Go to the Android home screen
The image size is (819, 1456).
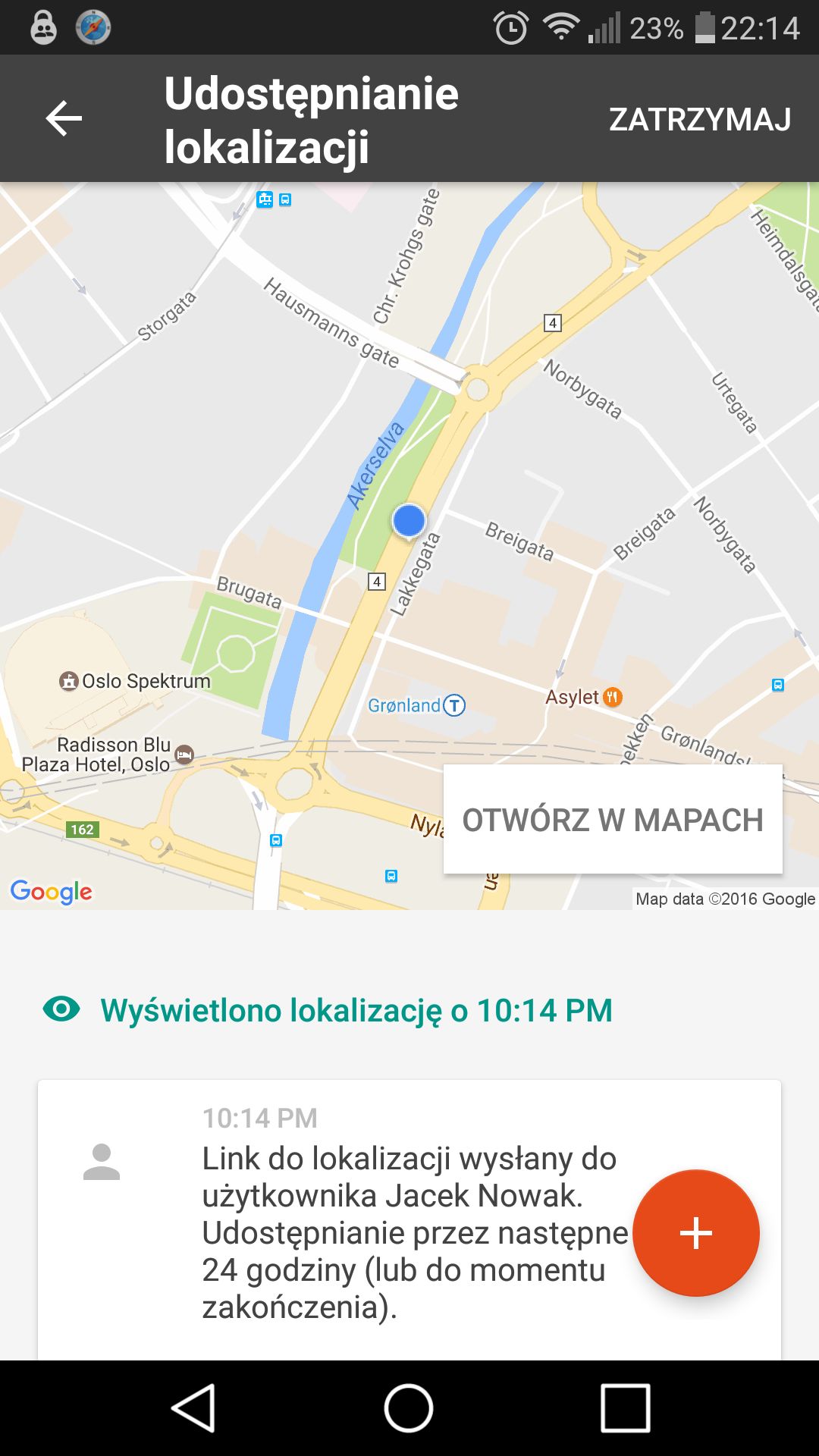tap(409, 1408)
